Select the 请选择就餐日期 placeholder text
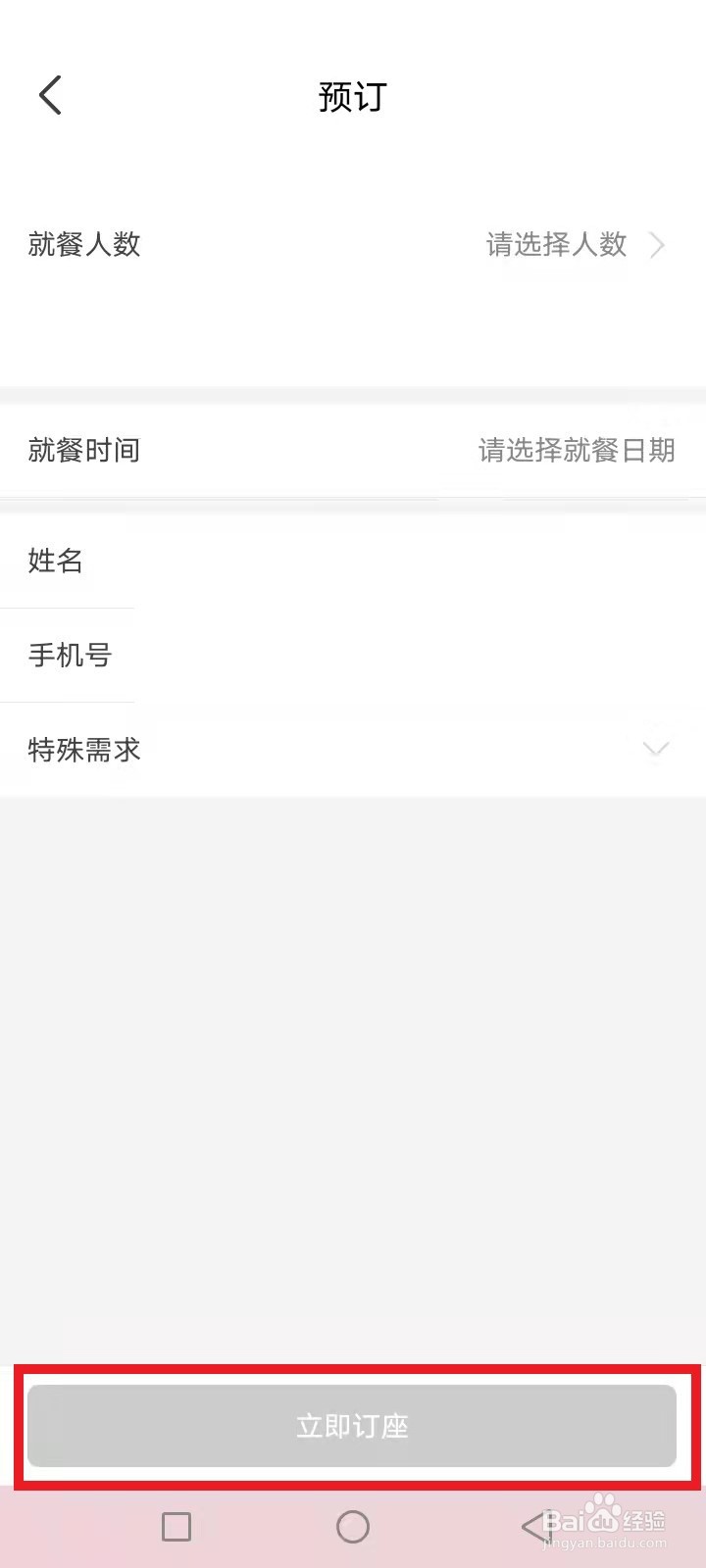Screen dimensions: 706x1568 point(575,450)
